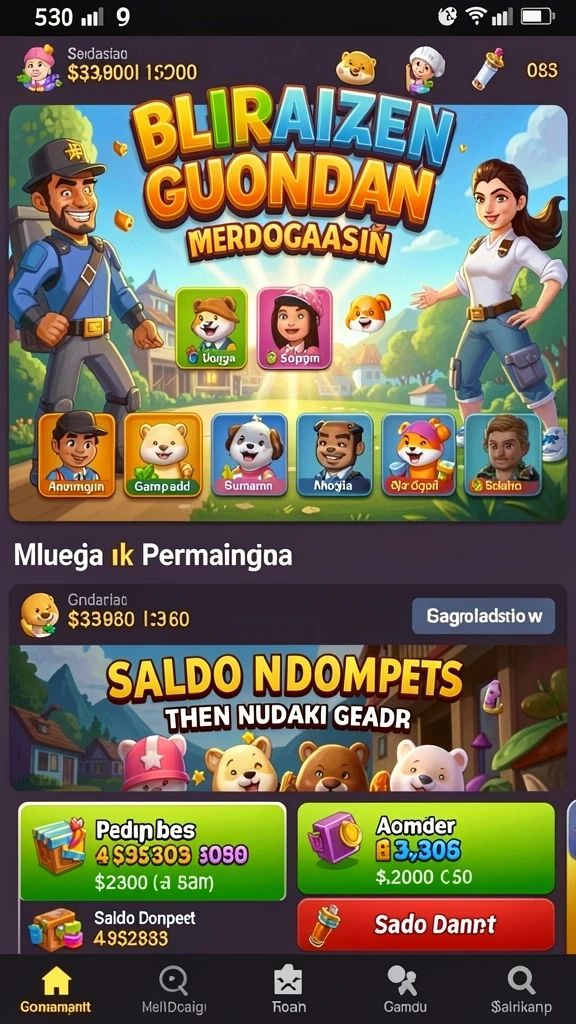
Task: Select the Gampadd bear tile
Action: tap(163, 455)
